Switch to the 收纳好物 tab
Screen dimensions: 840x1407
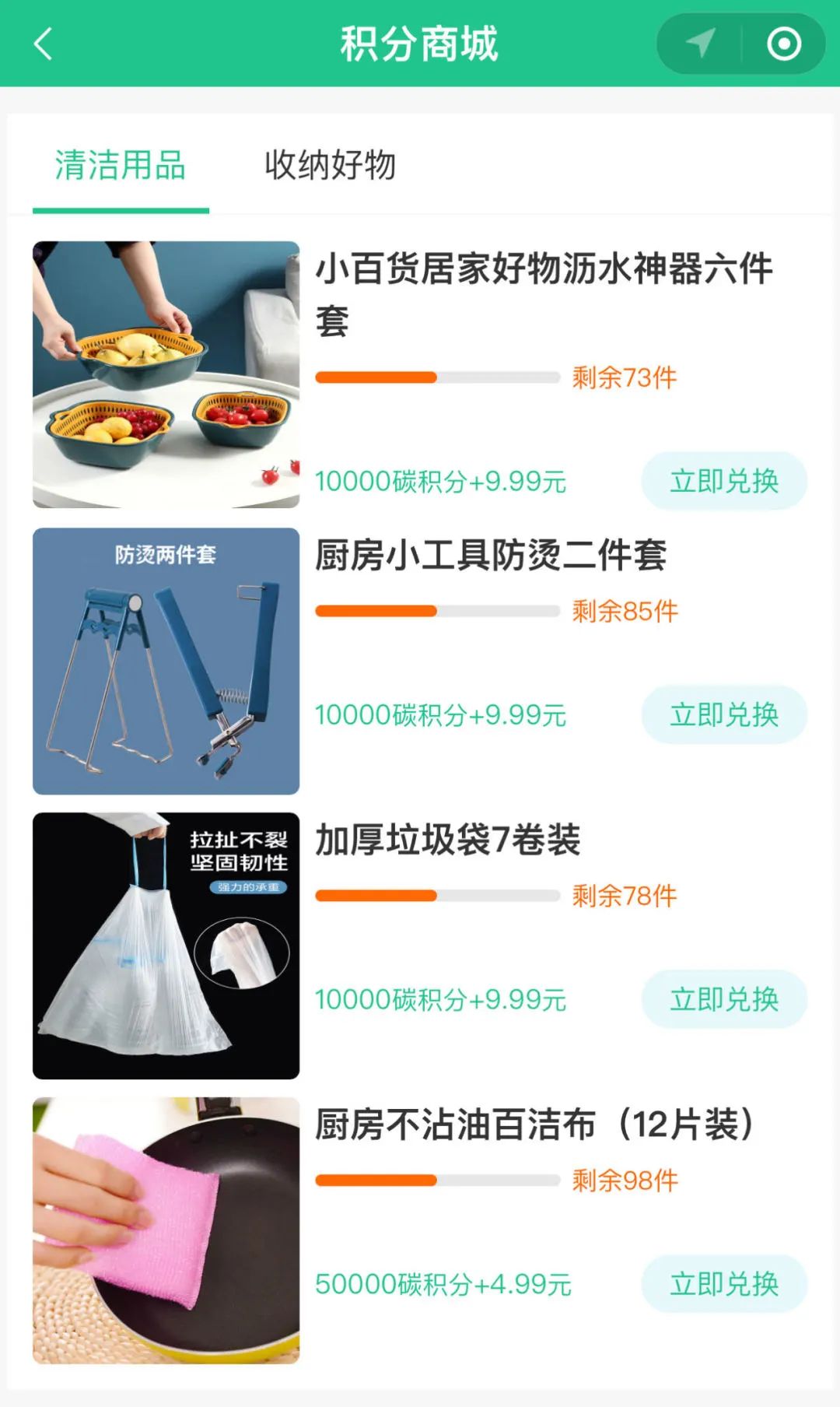click(331, 166)
